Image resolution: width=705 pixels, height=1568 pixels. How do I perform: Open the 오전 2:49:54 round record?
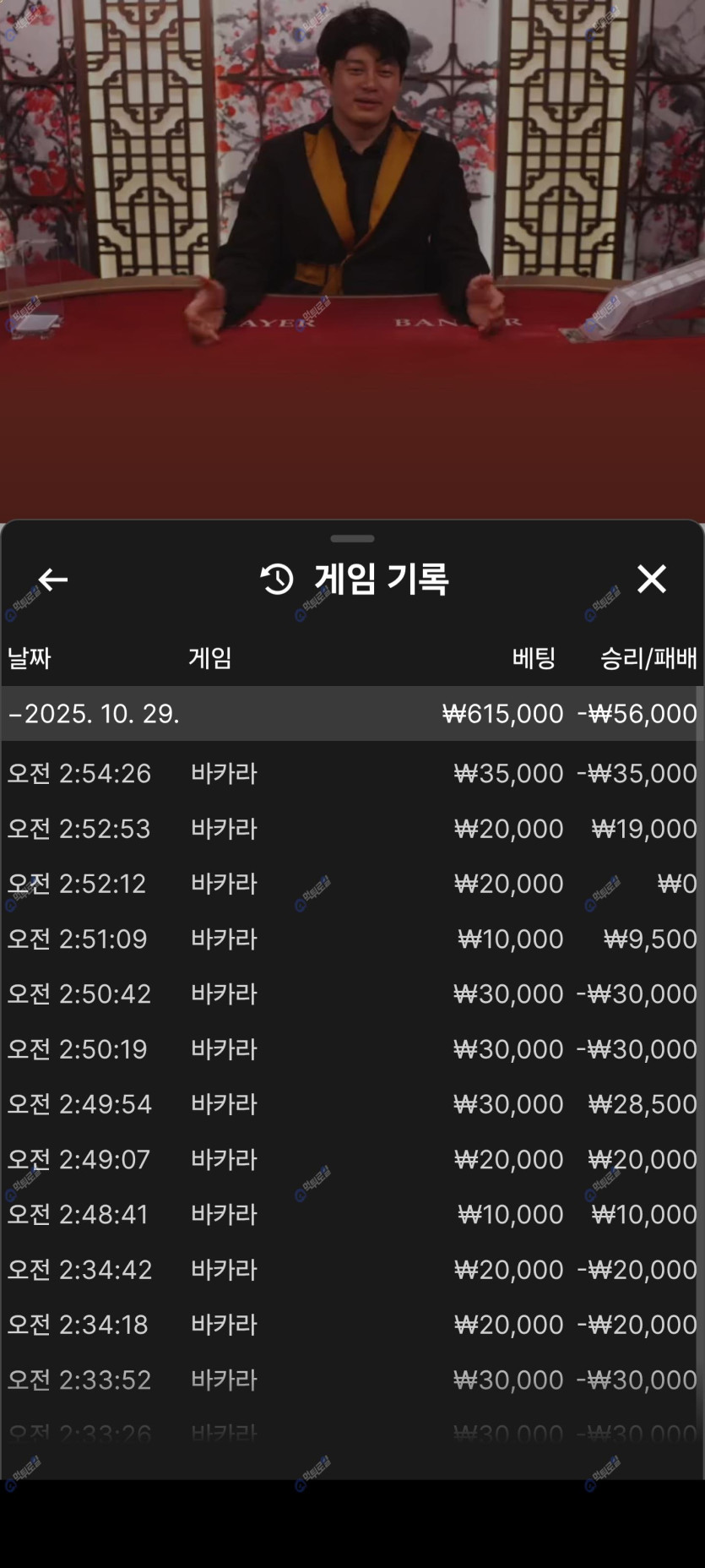tap(351, 1103)
